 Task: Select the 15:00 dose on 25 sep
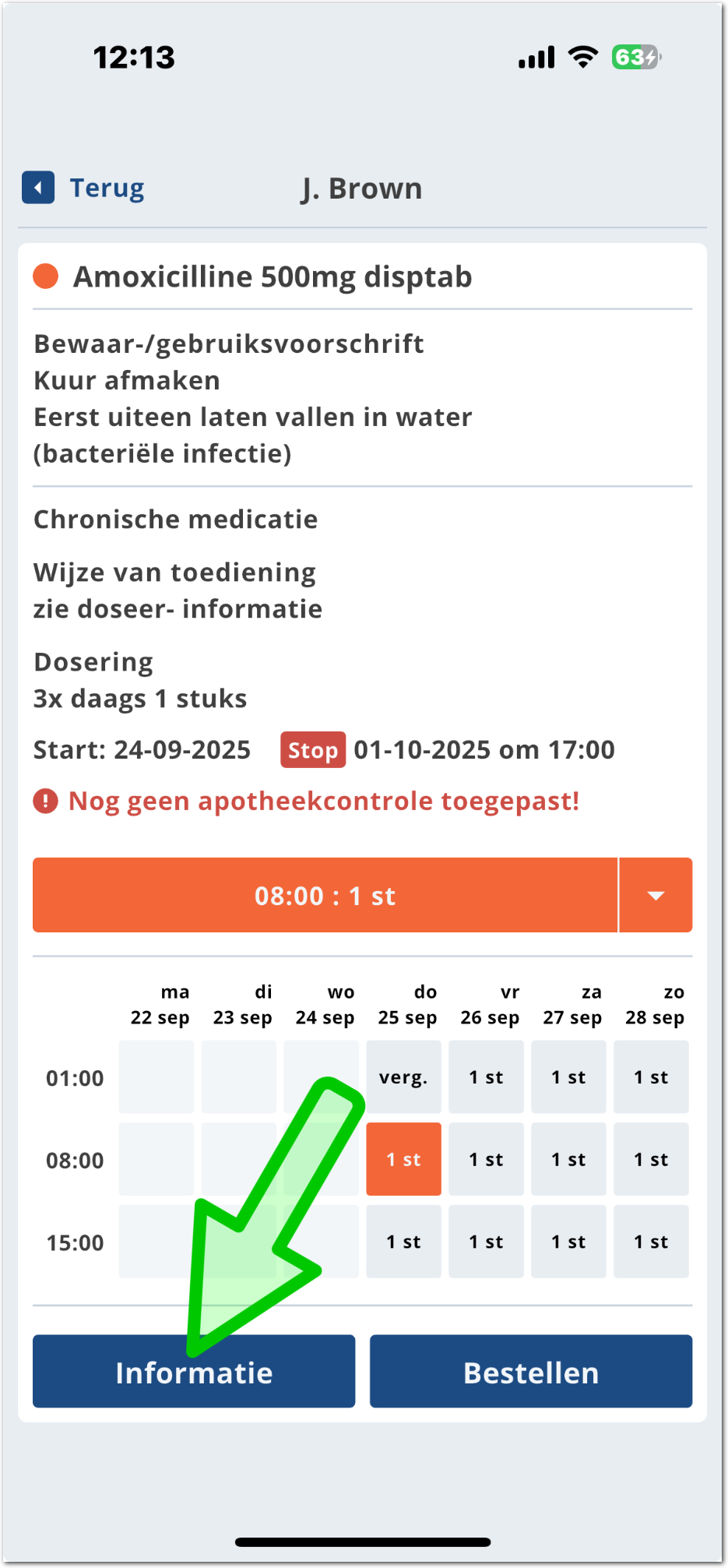(403, 1242)
